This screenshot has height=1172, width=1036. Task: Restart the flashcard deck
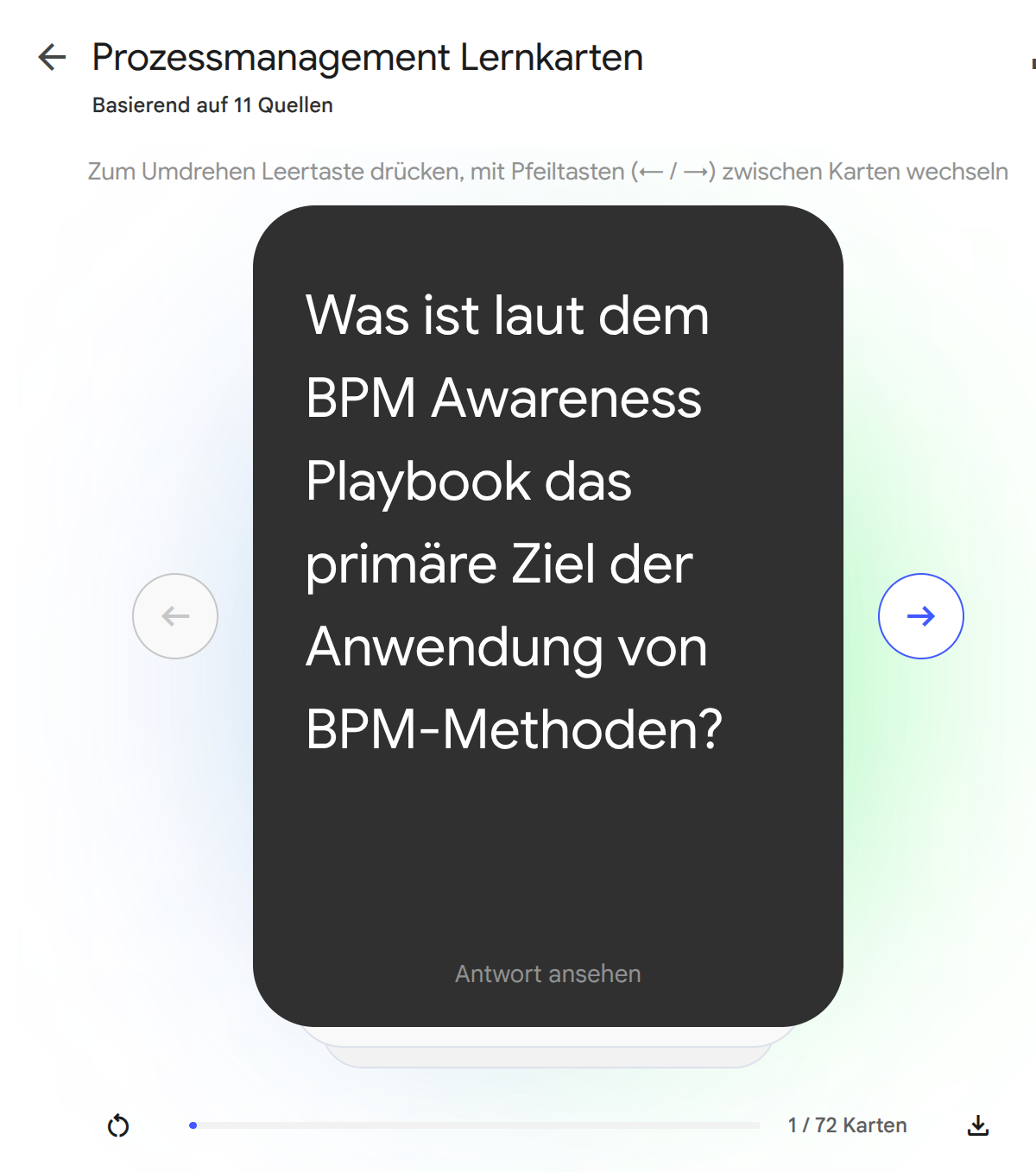tap(118, 1125)
